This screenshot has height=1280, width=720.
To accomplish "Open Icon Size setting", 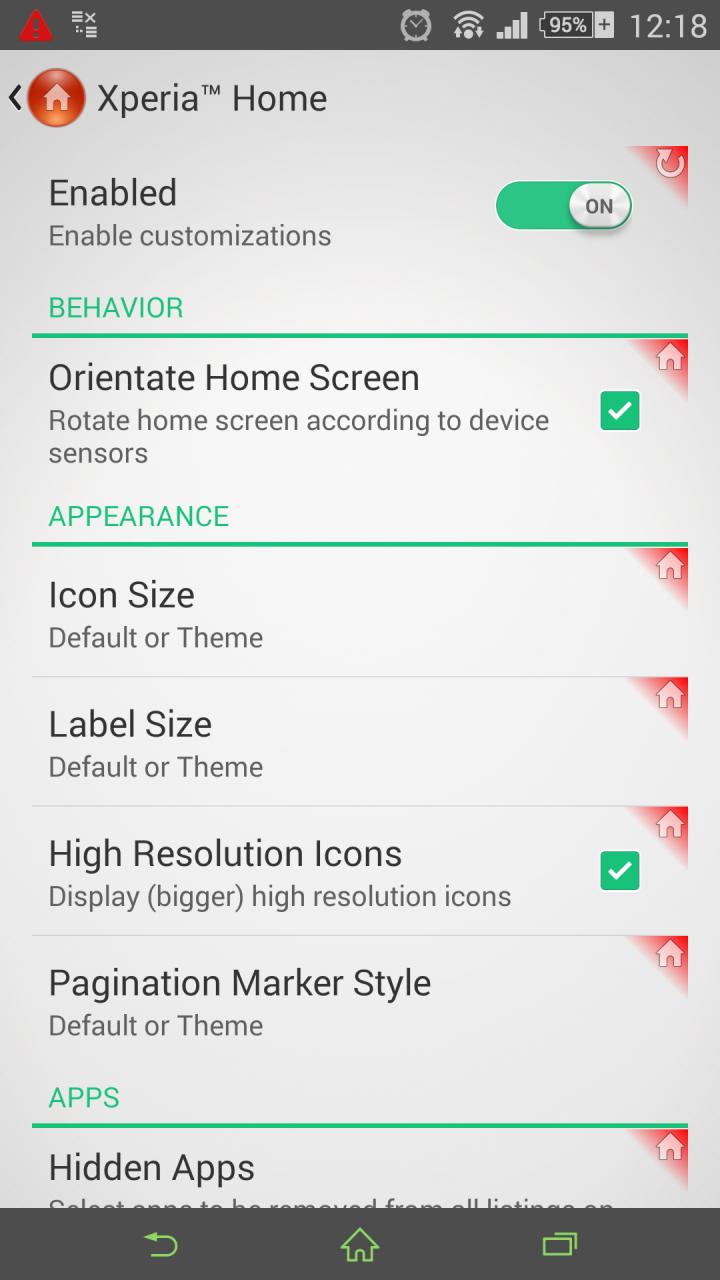I will (360, 612).
